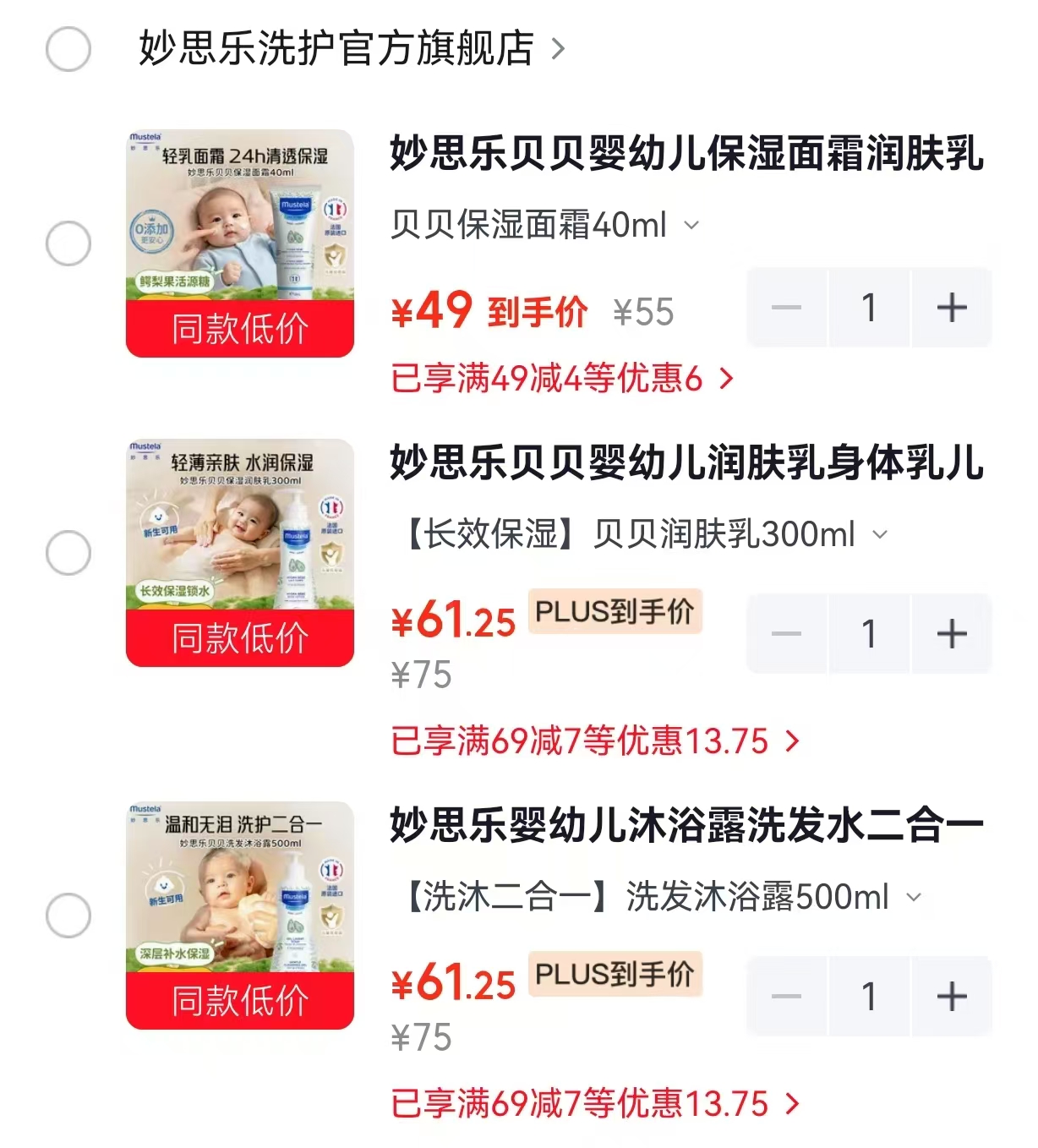Open the 润肤乳300ml product image
Viewport: 1038px width, 1148px height.
coord(240,553)
